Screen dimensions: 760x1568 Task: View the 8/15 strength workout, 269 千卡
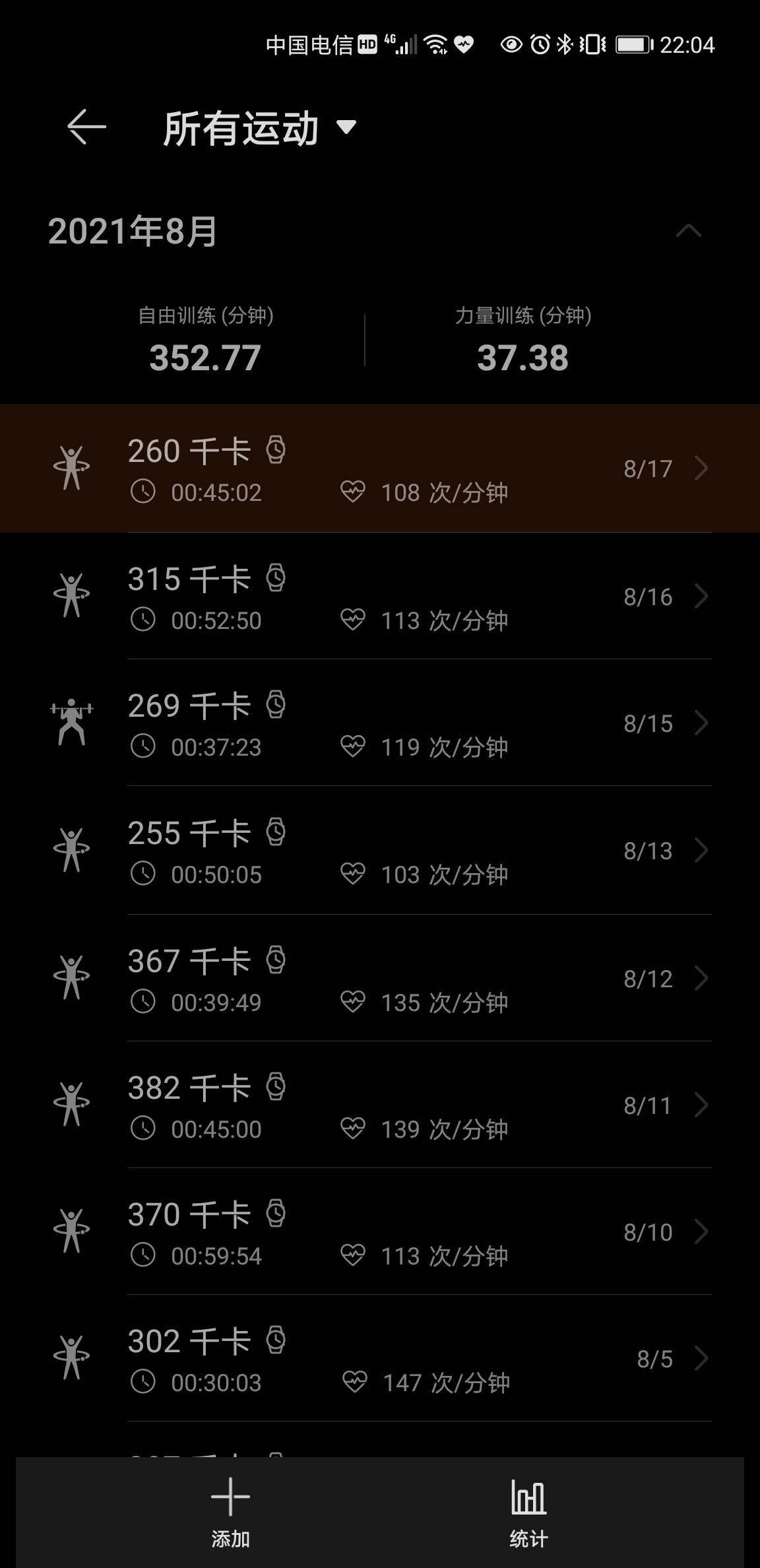[x=380, y=724]
